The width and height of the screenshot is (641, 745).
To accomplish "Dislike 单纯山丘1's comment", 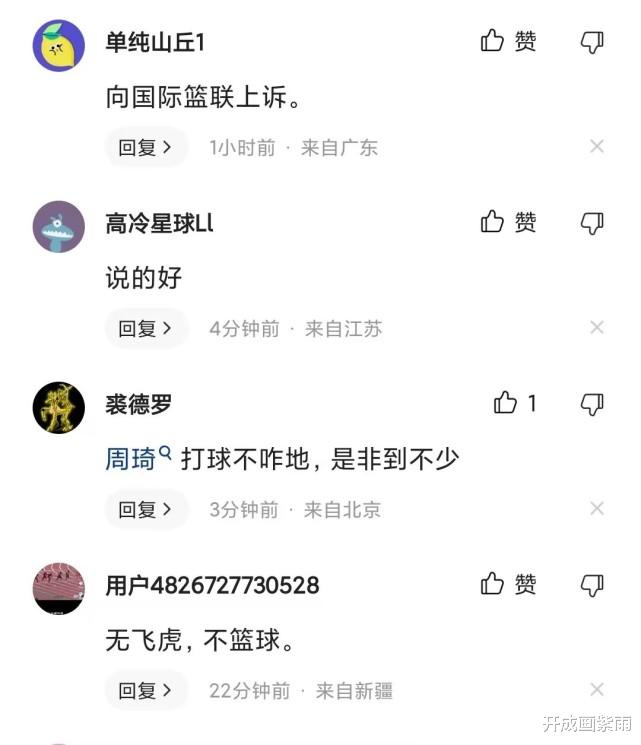I will coord(592,41).
